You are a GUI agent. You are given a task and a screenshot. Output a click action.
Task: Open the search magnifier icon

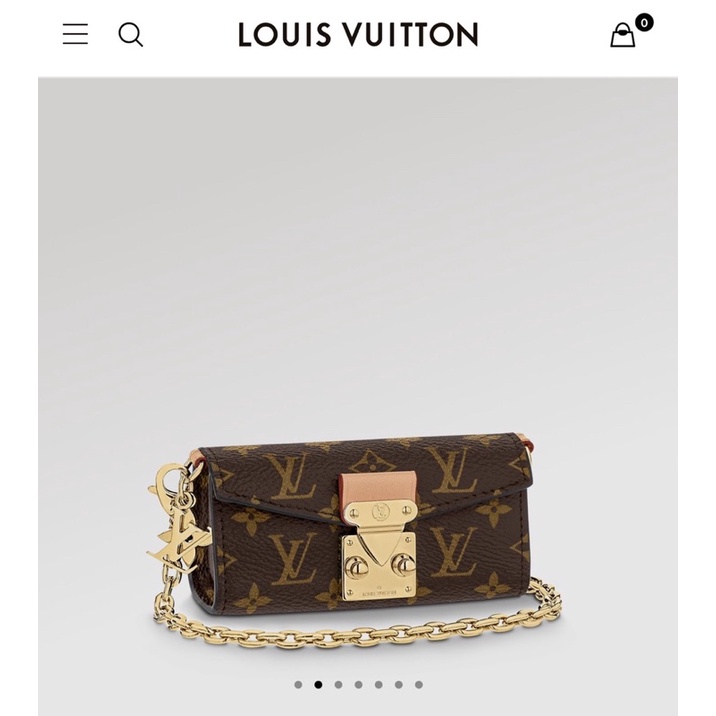[131, 35]
